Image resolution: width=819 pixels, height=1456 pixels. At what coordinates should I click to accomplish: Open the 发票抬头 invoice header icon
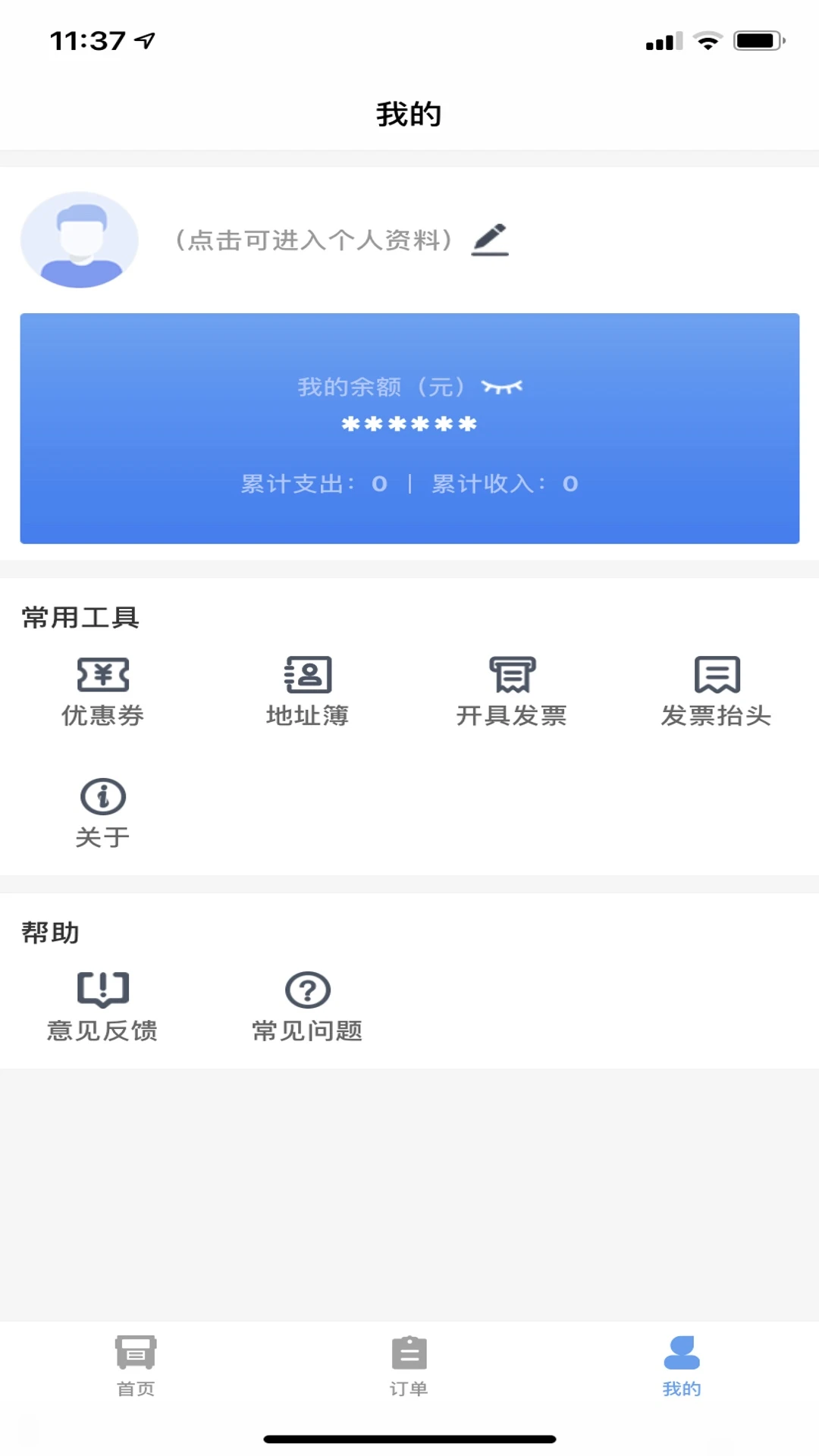(716, 674)
